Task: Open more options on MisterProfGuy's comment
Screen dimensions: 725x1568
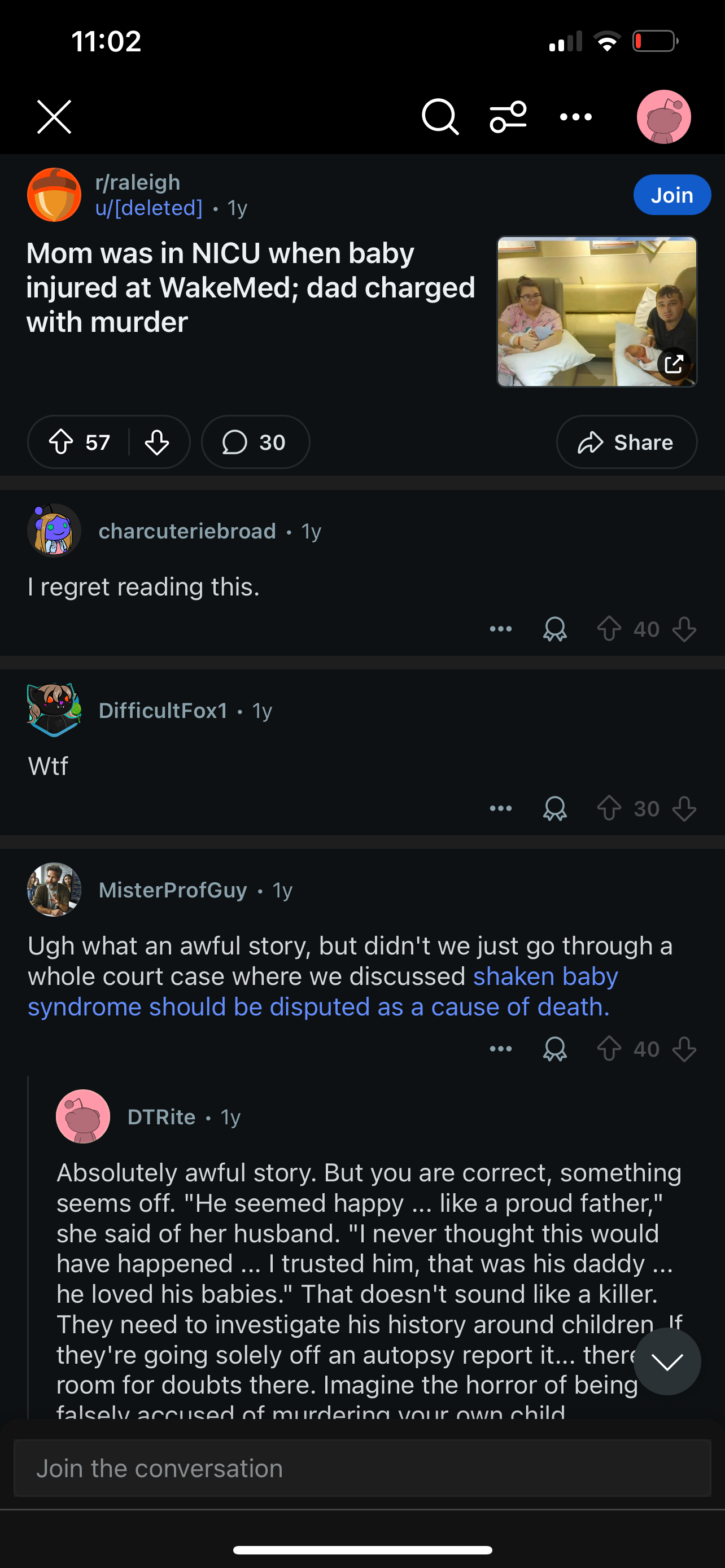Action: click(x=500, y=1048)
